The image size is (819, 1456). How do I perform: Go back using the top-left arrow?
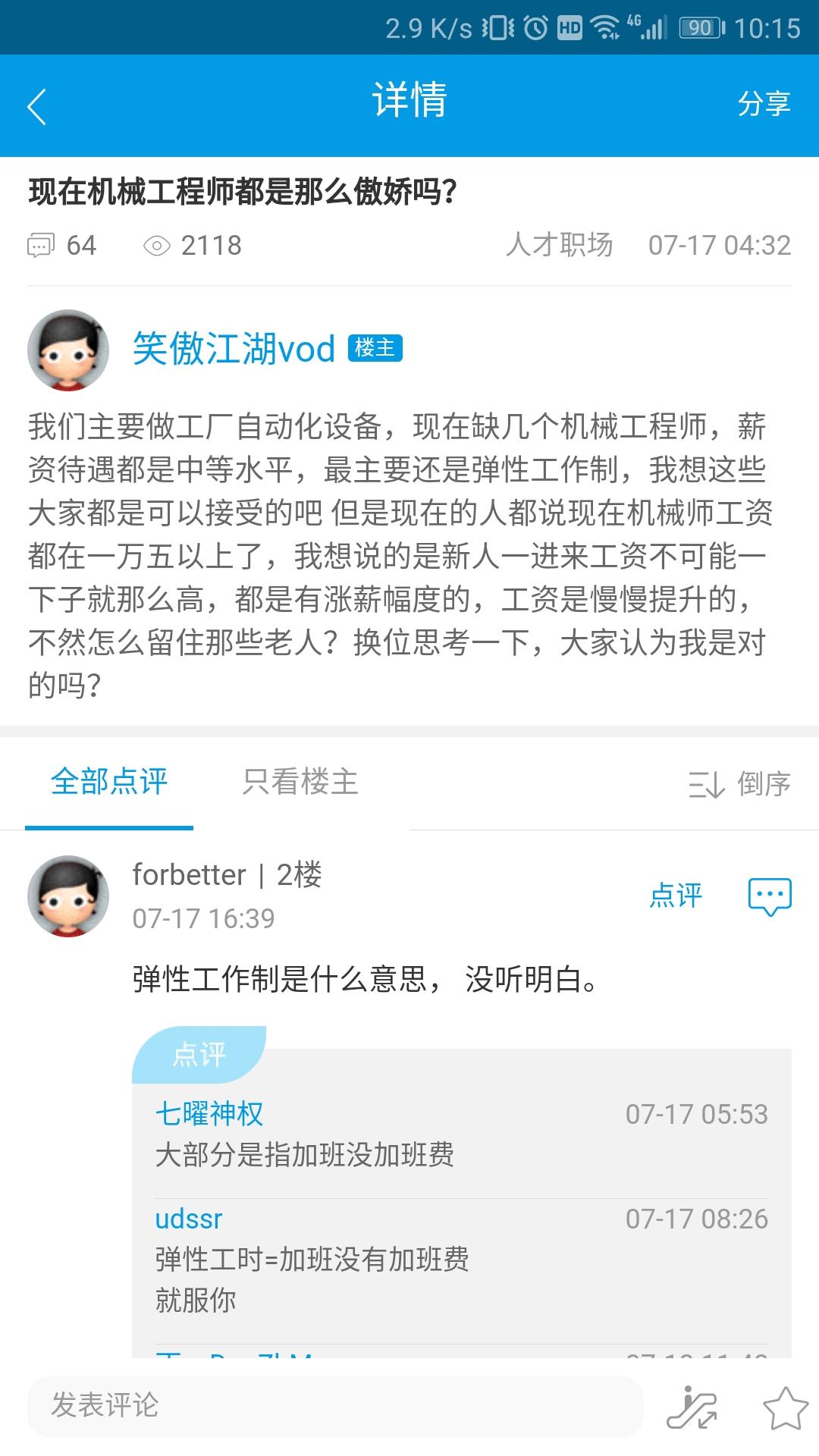(37, 106)
